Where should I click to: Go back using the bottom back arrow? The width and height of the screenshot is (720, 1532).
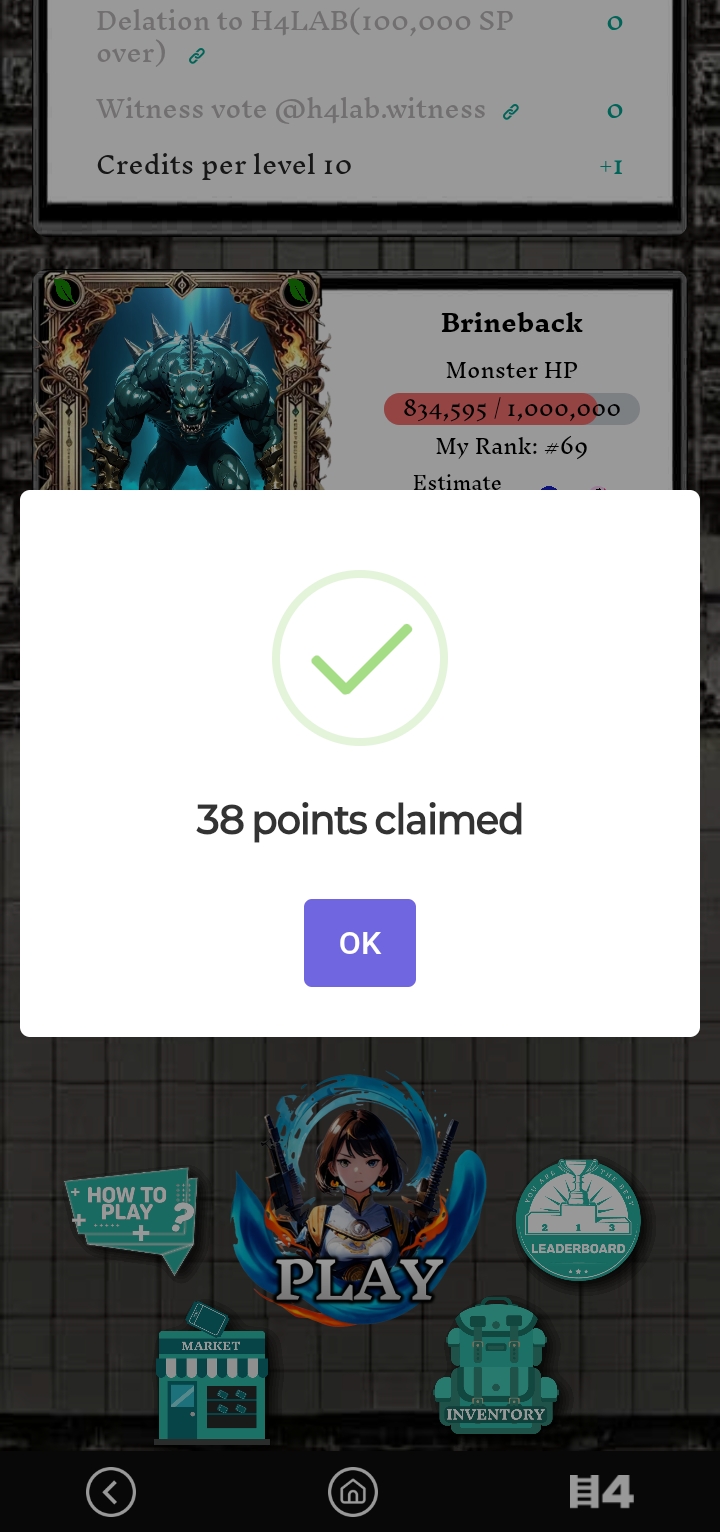point(111,1492)
